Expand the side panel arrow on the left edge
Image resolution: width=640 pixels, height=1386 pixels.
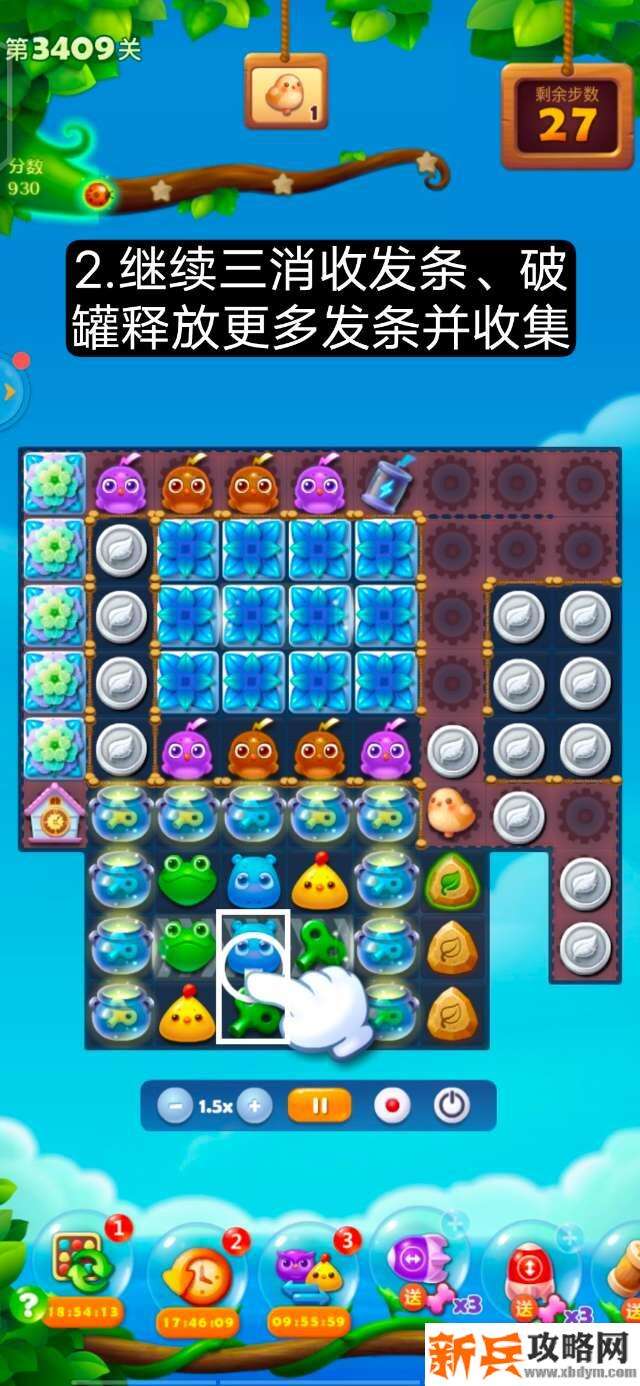pos(10,392)
